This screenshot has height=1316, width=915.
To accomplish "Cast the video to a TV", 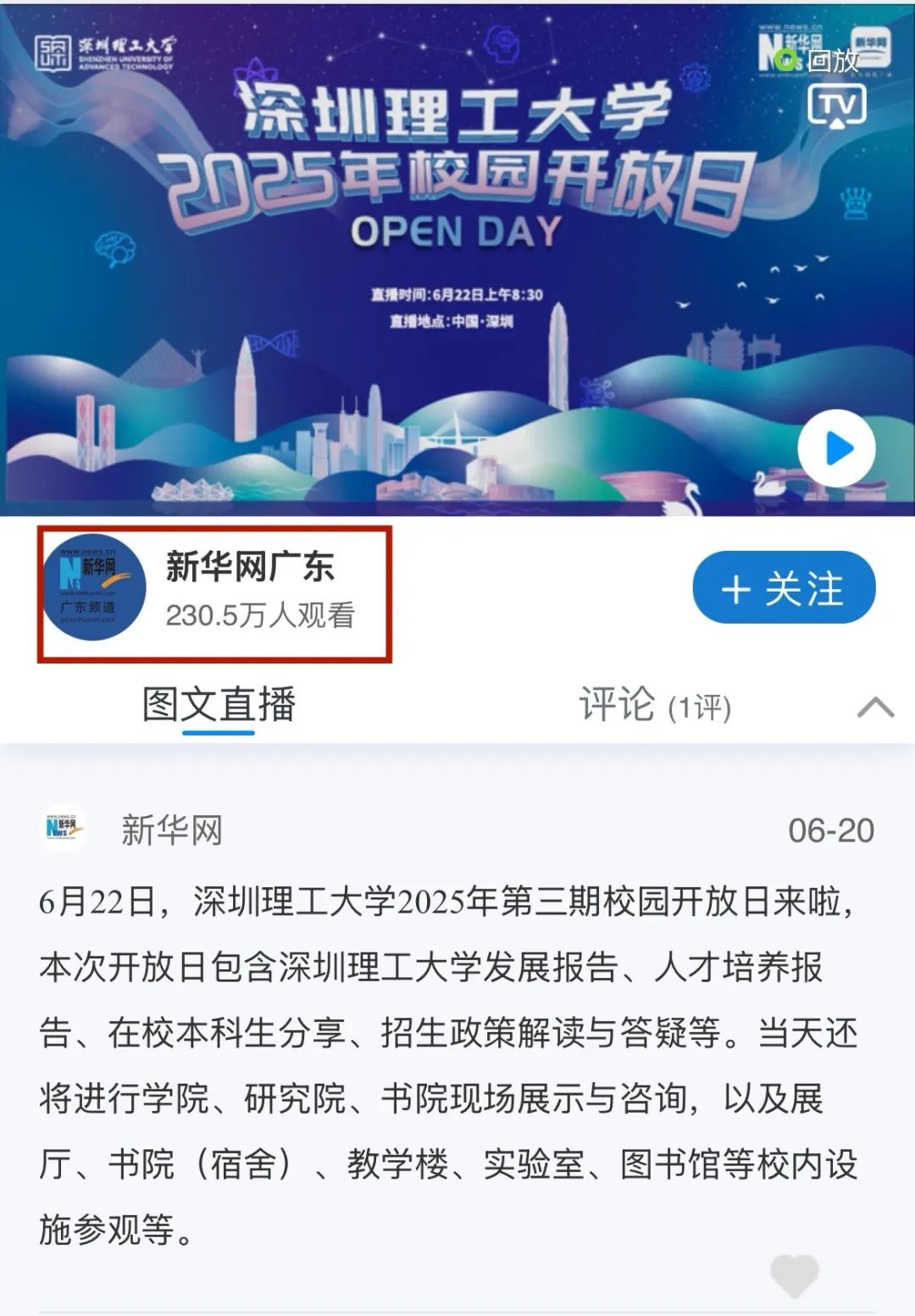I will tap(837, 106).
